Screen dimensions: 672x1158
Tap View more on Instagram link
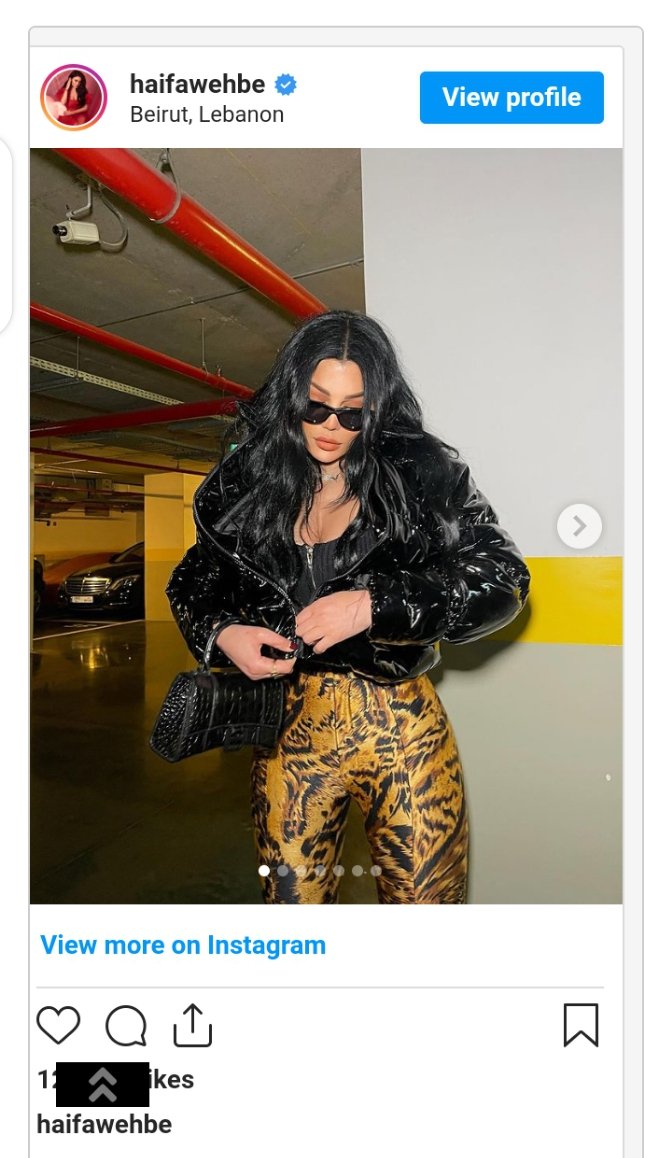pyautogui.click(x=183, y=945)
